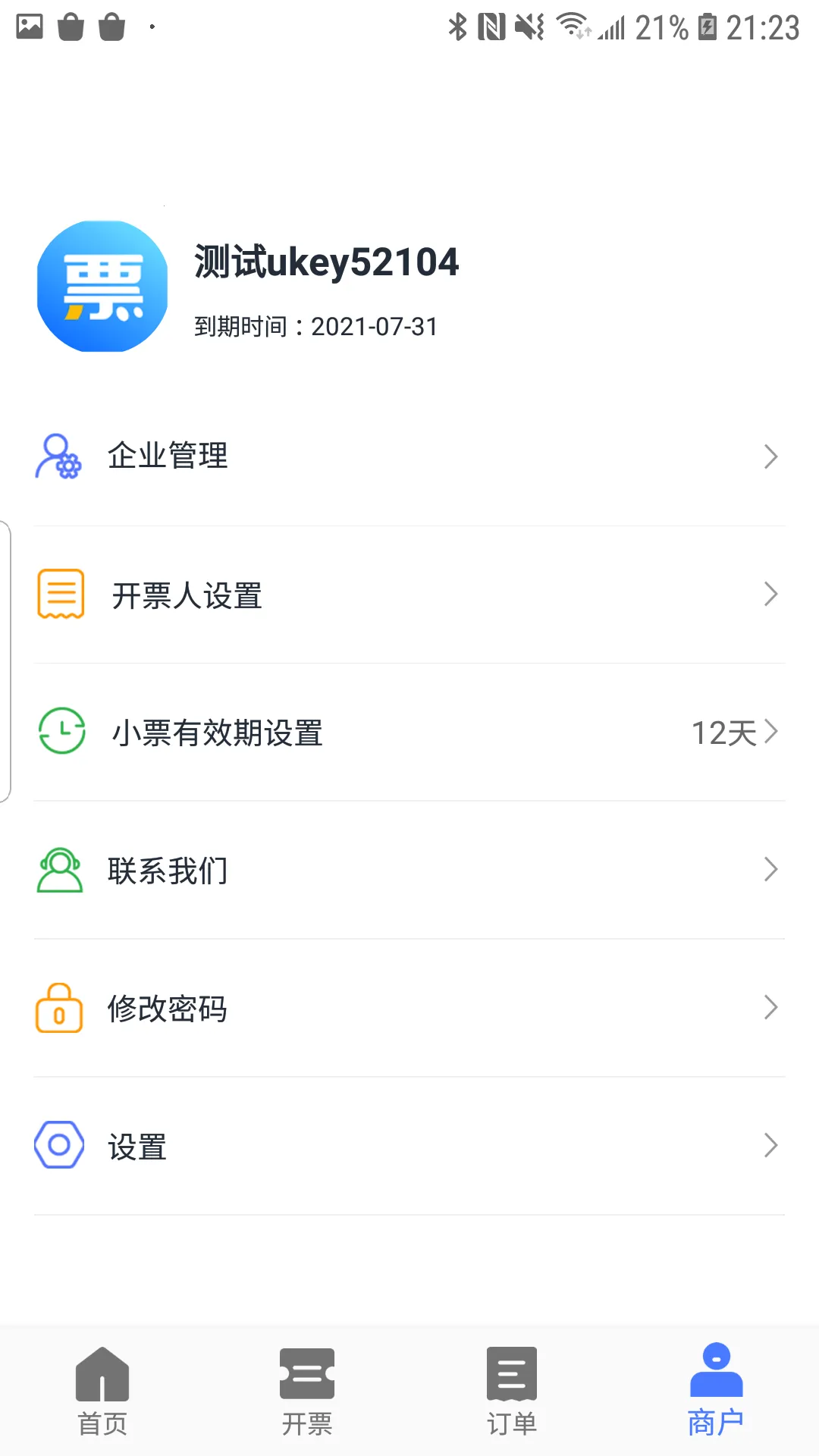This screenshot has width=819, height=1456.
Task: Expand the 联系我们 row chevron
Action: tap(771, 870)
